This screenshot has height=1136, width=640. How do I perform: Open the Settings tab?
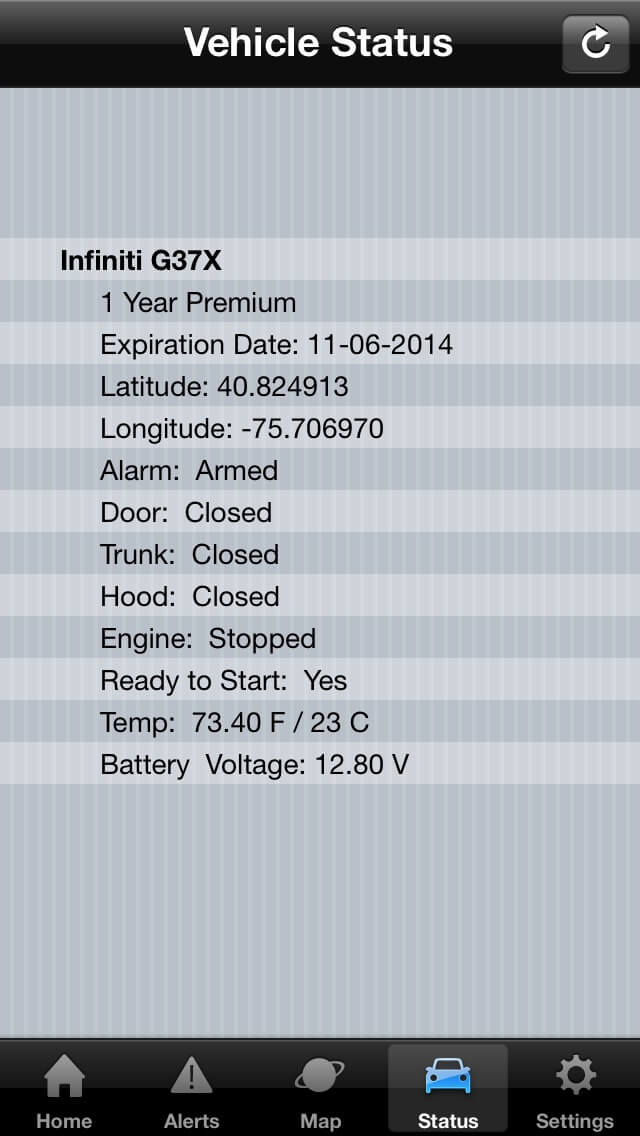point(575,1089)
